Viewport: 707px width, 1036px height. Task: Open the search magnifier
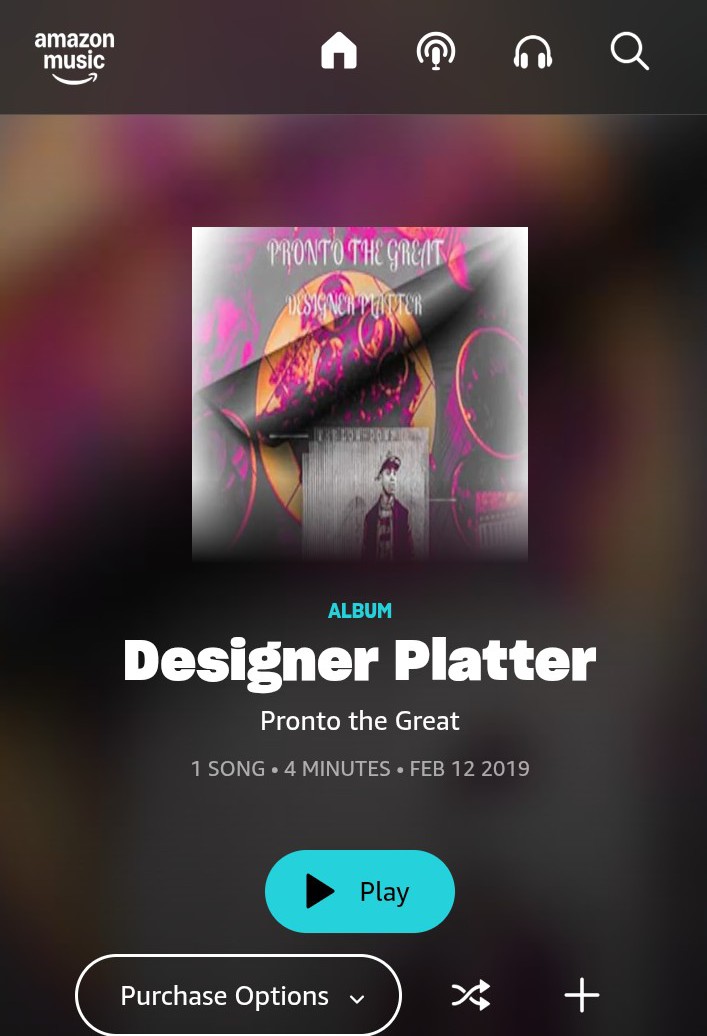coord(630,51)
